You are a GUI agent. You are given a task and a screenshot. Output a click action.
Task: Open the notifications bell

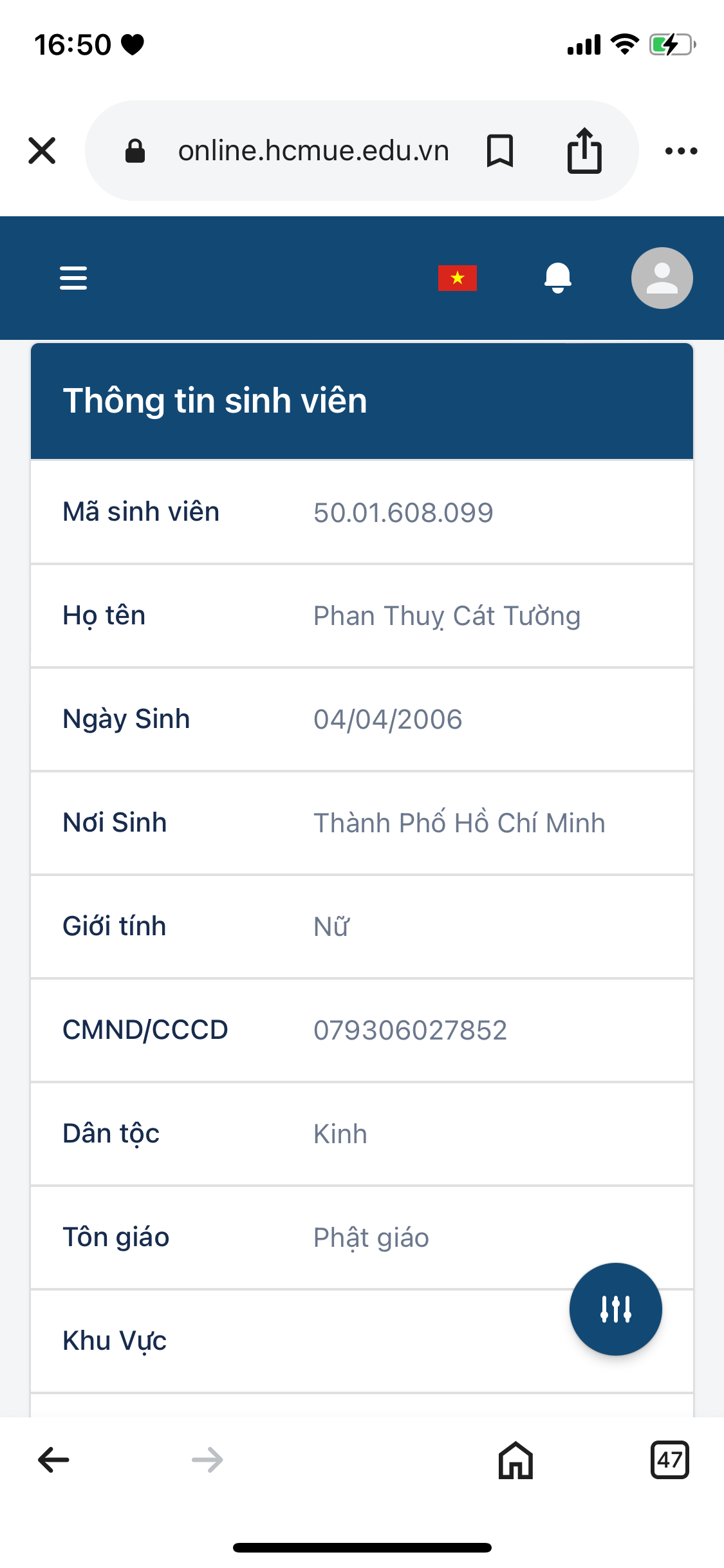[x=558, y=278]
